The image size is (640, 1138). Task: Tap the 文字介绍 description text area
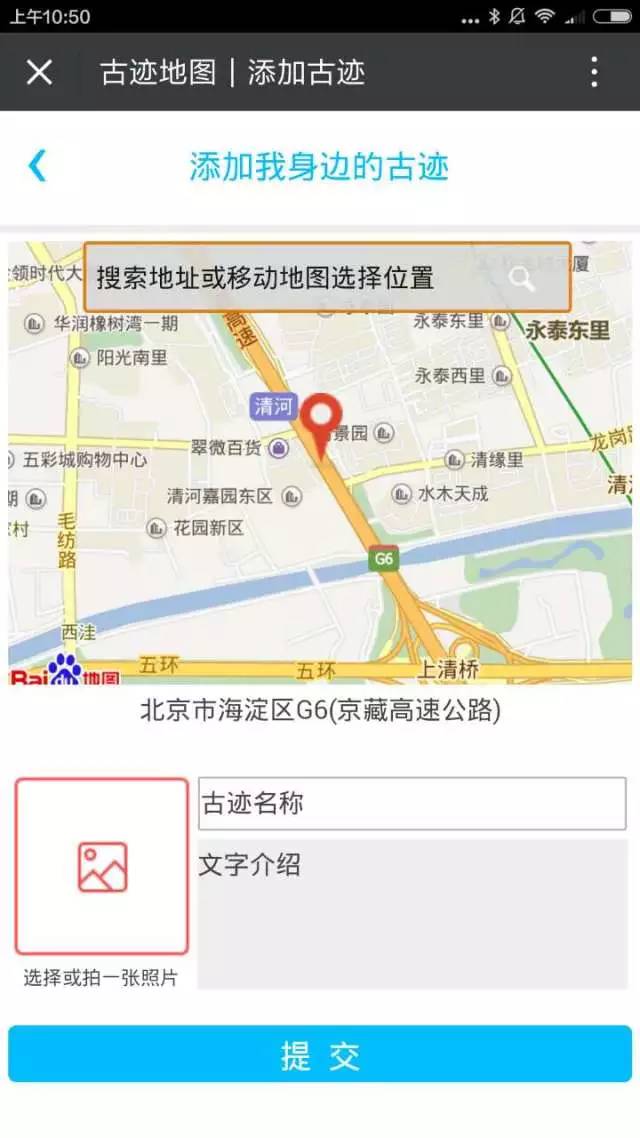click(x=412, y=914)
